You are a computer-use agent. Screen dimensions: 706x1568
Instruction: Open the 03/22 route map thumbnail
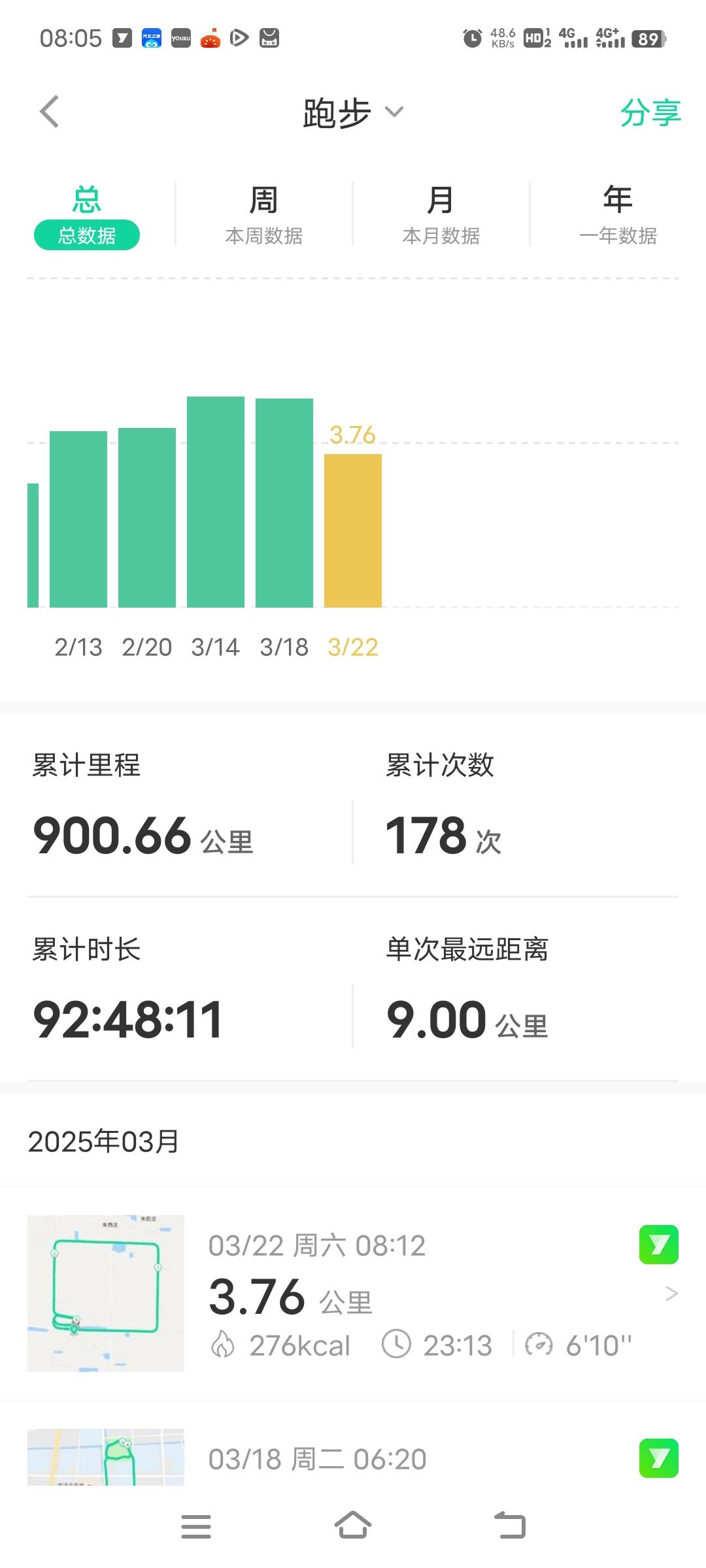106,1294
